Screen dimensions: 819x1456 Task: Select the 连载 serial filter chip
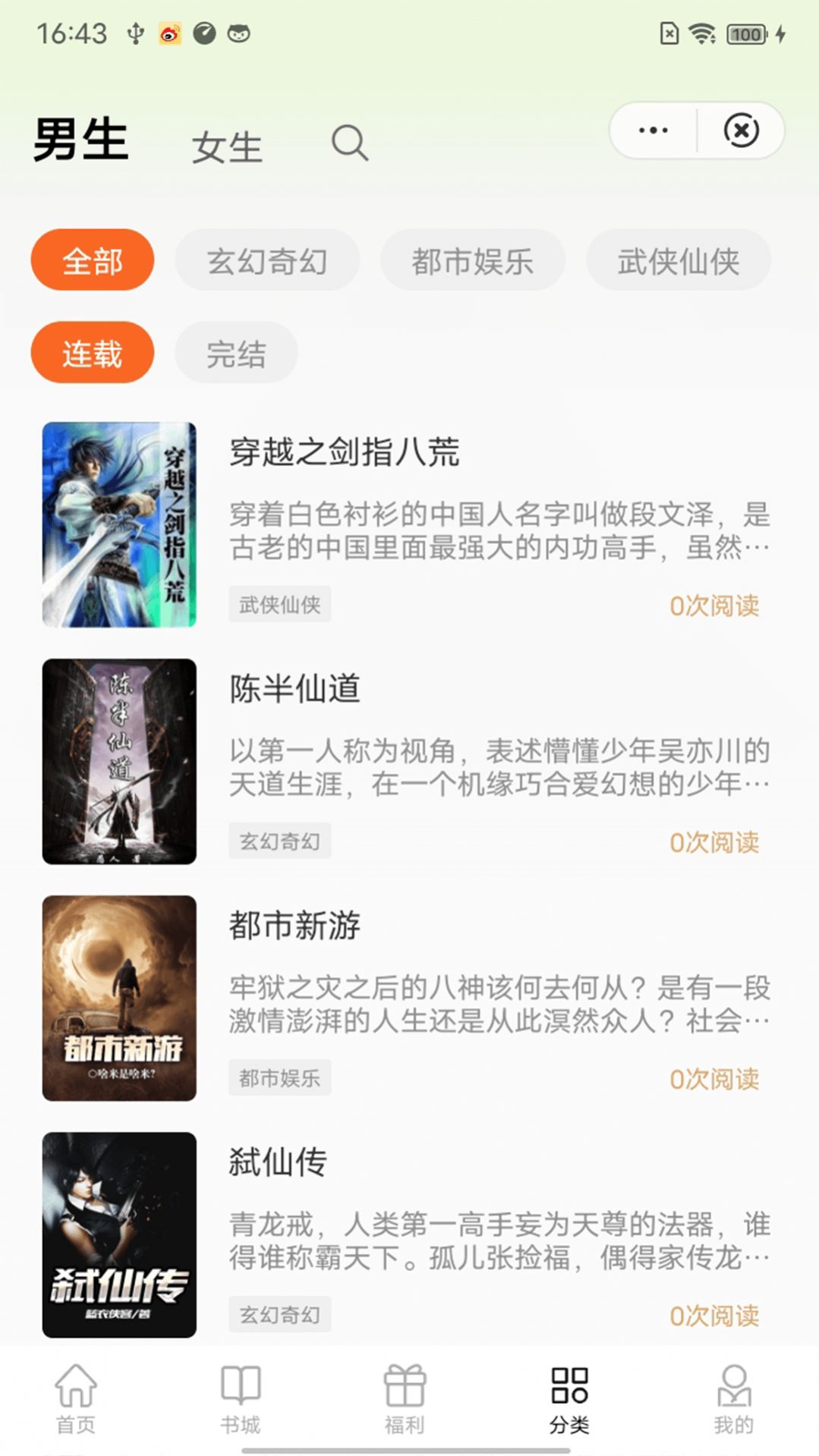91,352
